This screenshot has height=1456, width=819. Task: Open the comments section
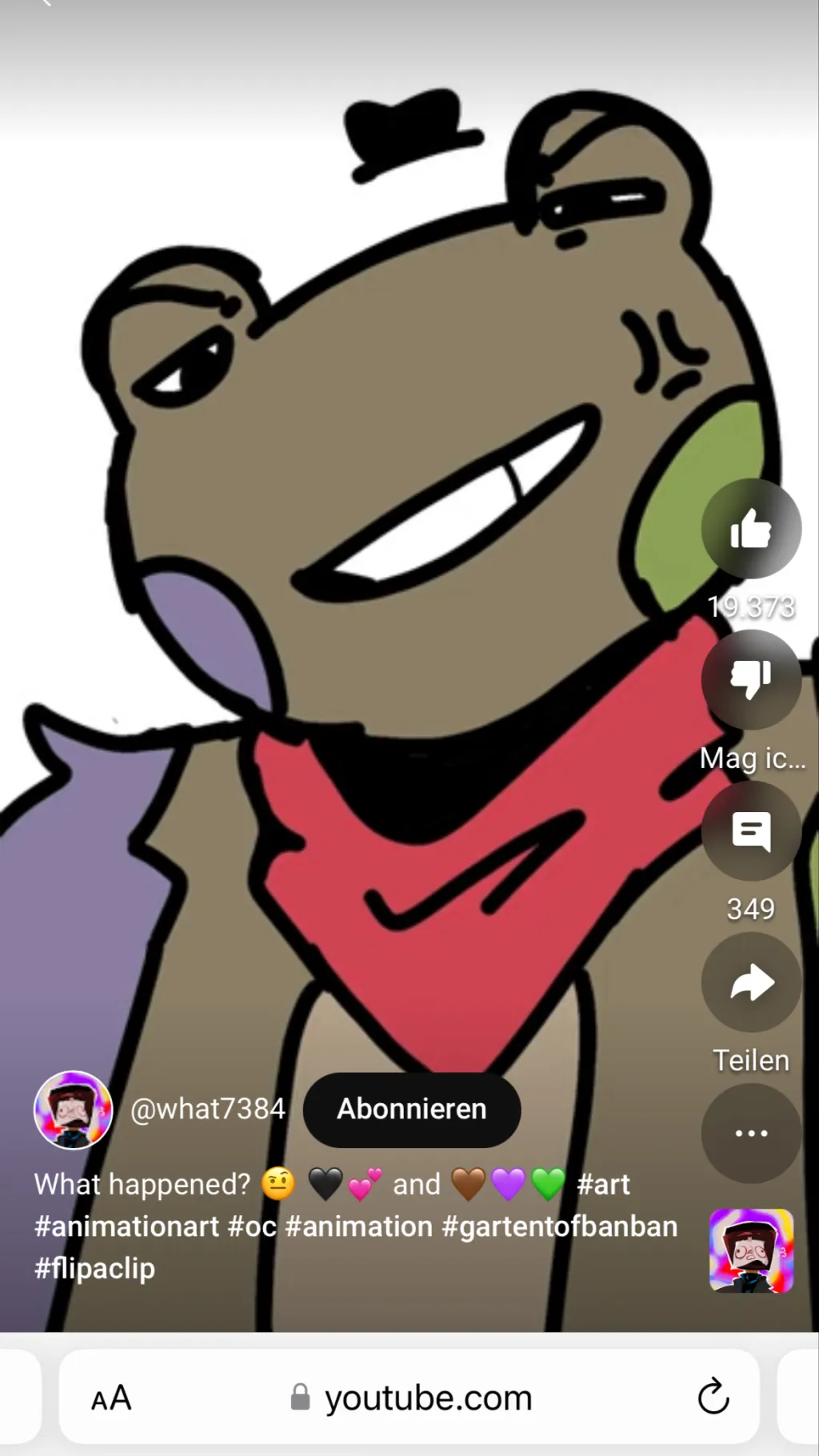(x=751, y=831)
